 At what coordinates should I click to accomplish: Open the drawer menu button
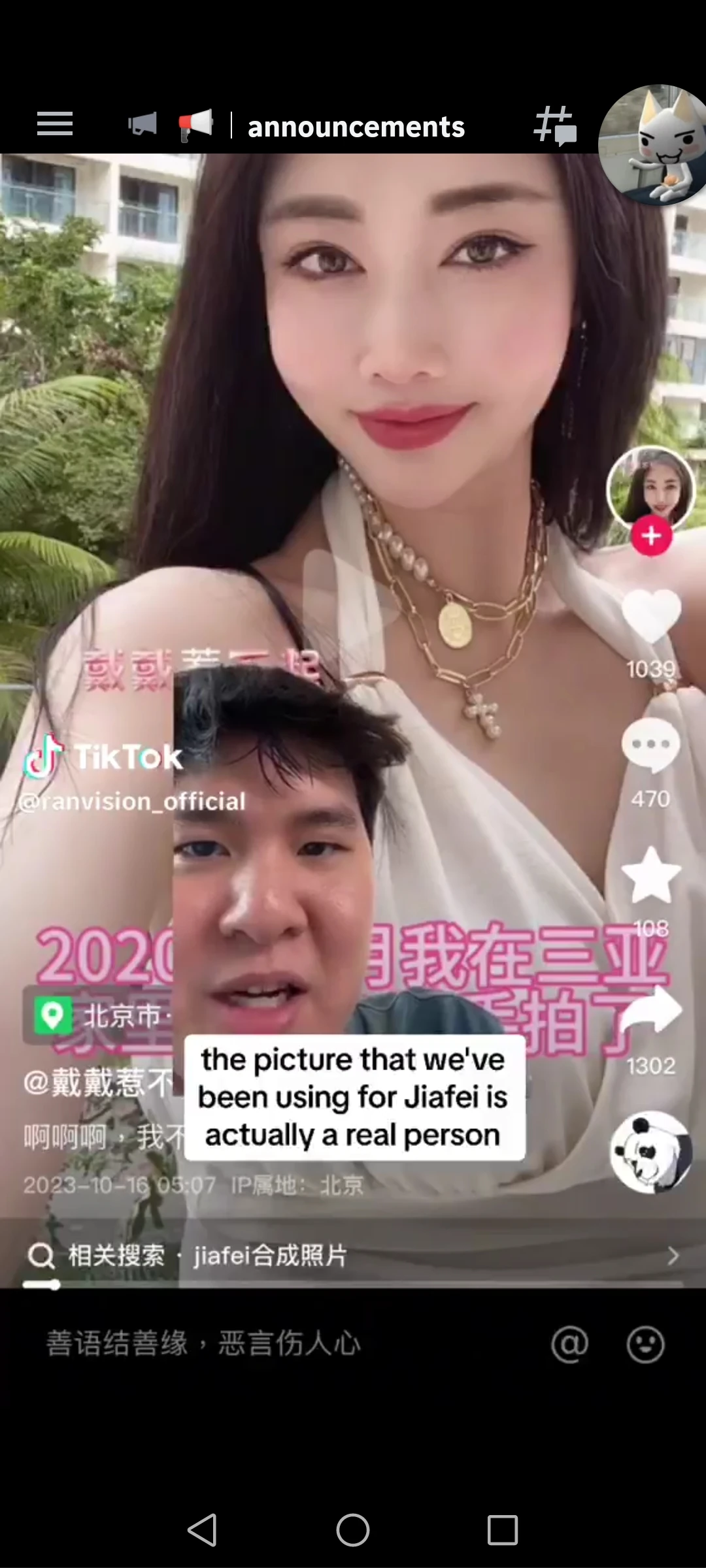coord(55,123)
